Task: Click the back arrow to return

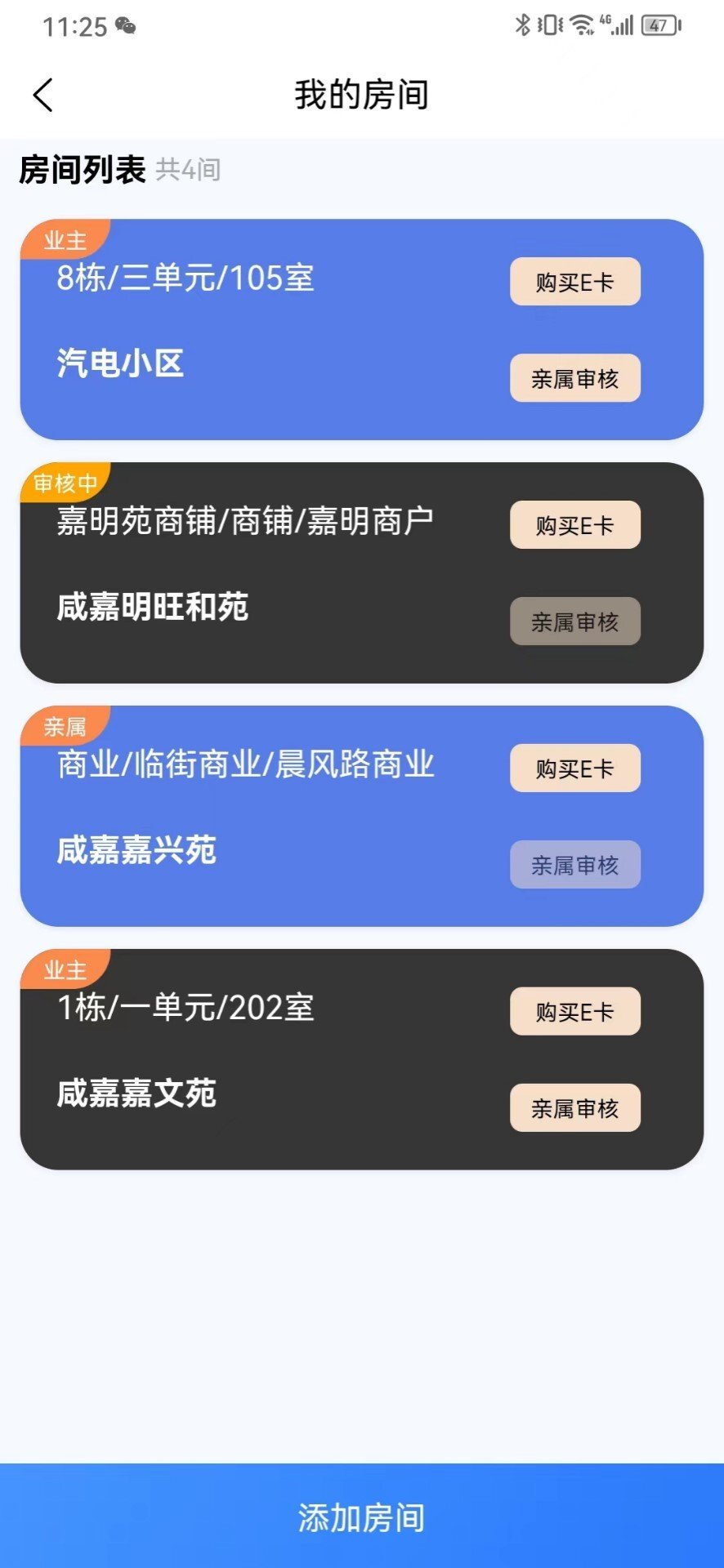Action: 43,95
